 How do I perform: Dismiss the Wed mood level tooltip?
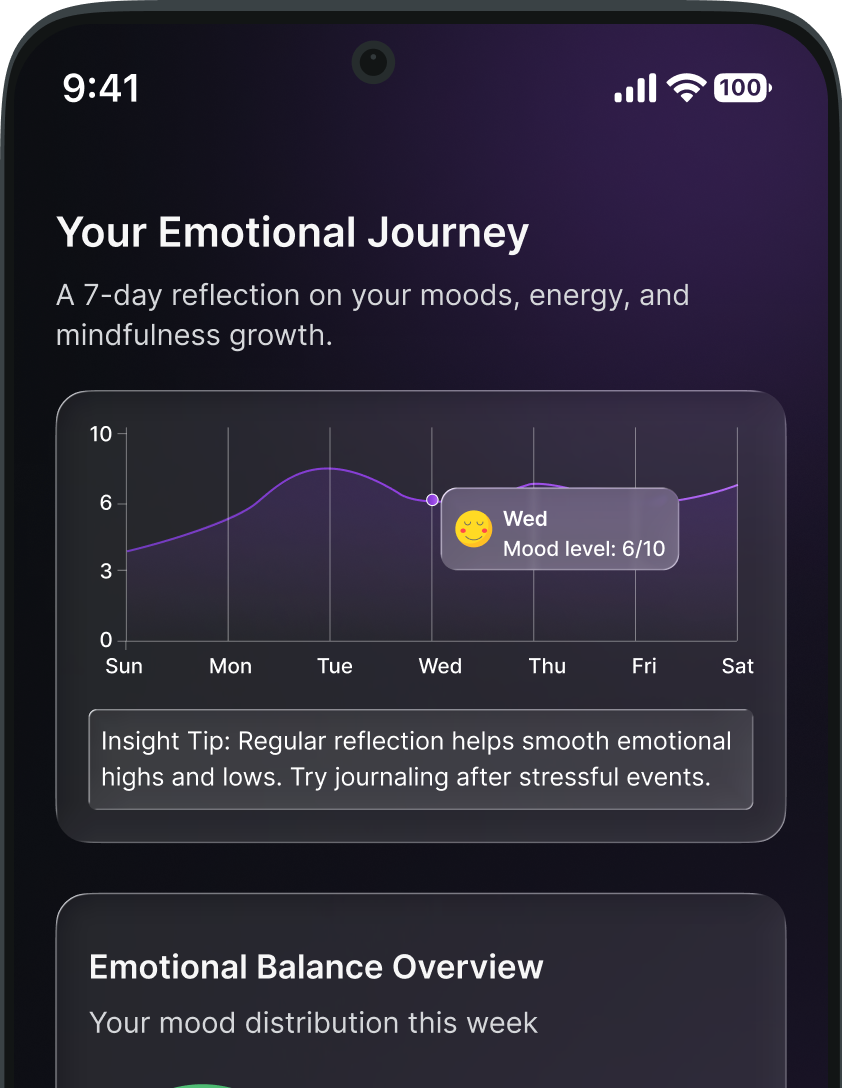[x=559, y=529]
